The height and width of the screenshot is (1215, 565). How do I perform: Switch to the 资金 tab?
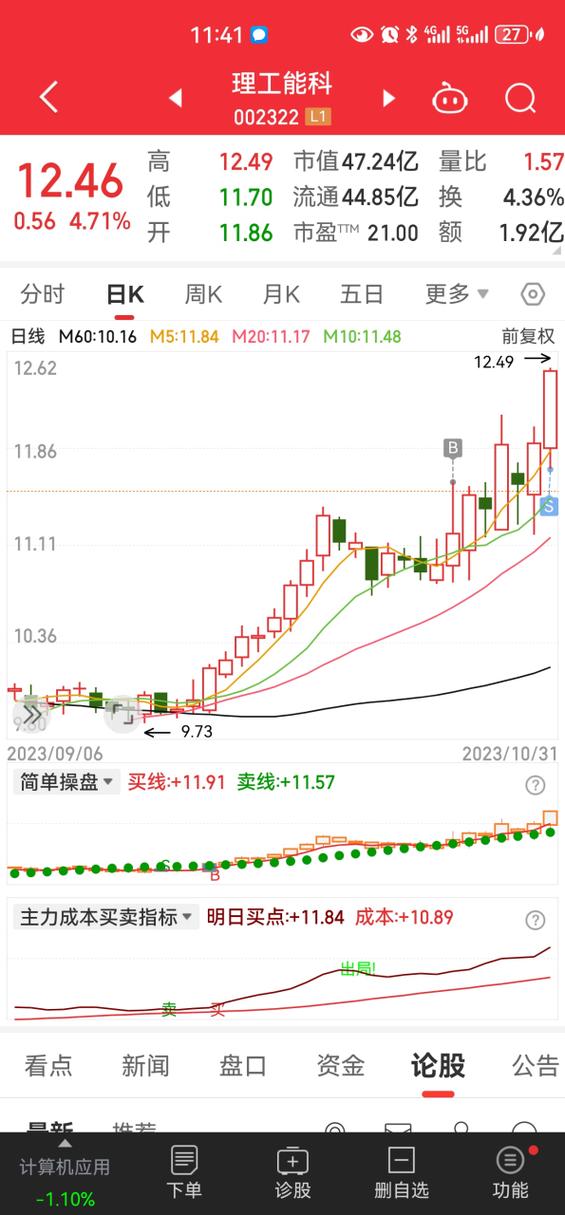(x=340, y=1066)
